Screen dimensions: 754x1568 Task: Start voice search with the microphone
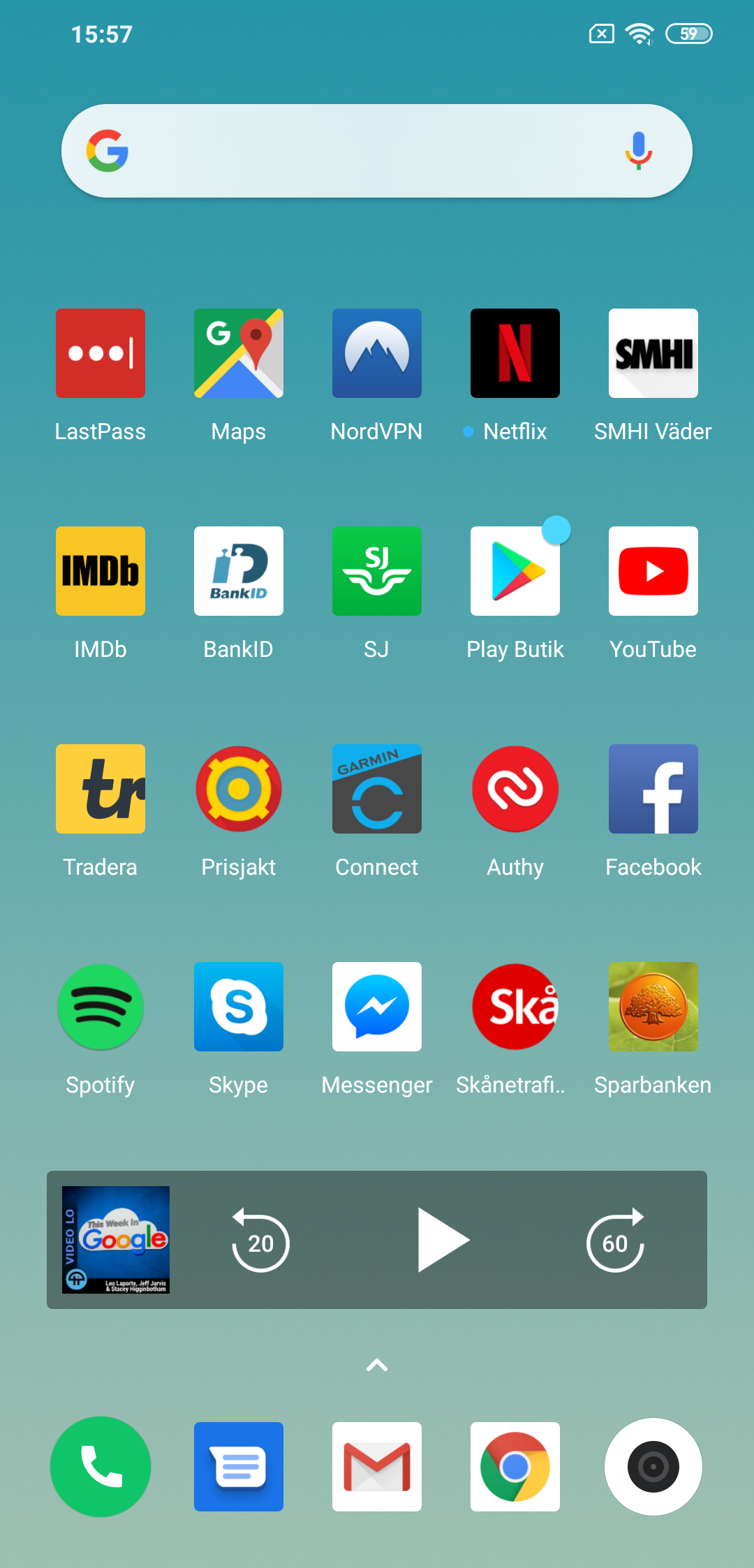[638, 151]
